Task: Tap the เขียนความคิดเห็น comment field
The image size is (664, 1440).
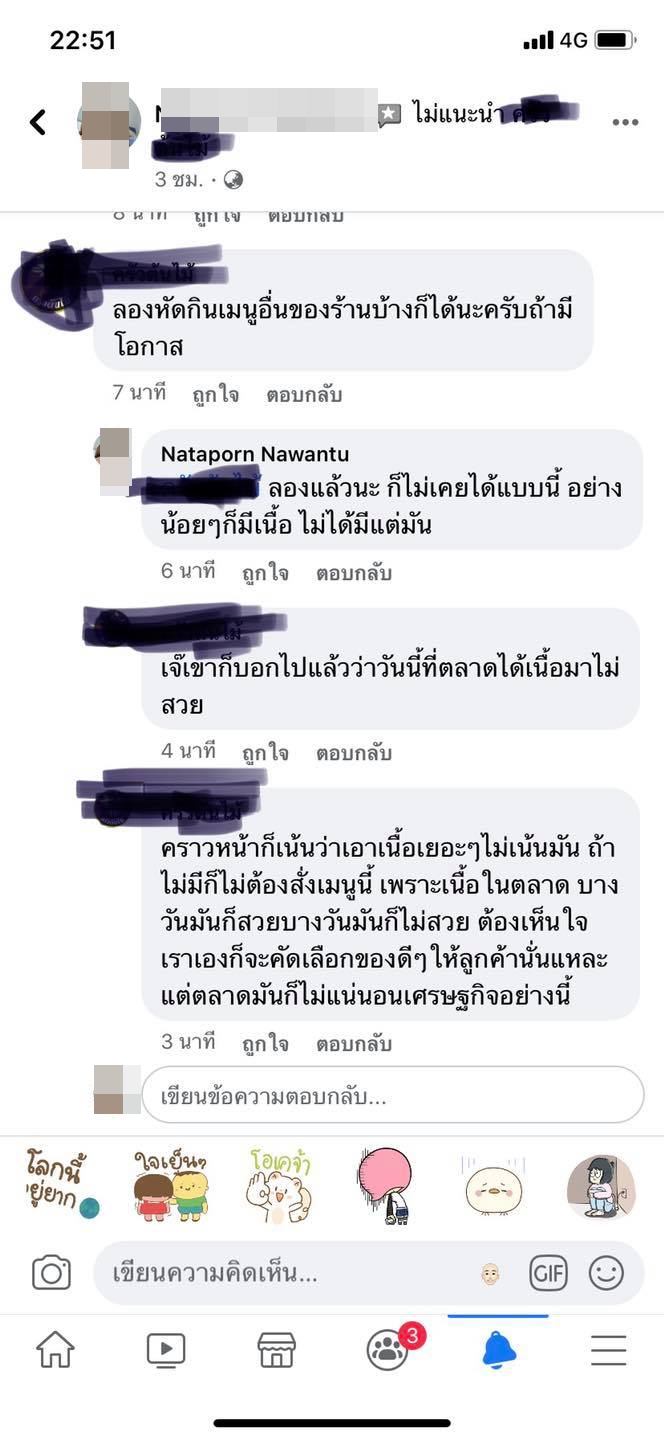Action: point(290,1273)
